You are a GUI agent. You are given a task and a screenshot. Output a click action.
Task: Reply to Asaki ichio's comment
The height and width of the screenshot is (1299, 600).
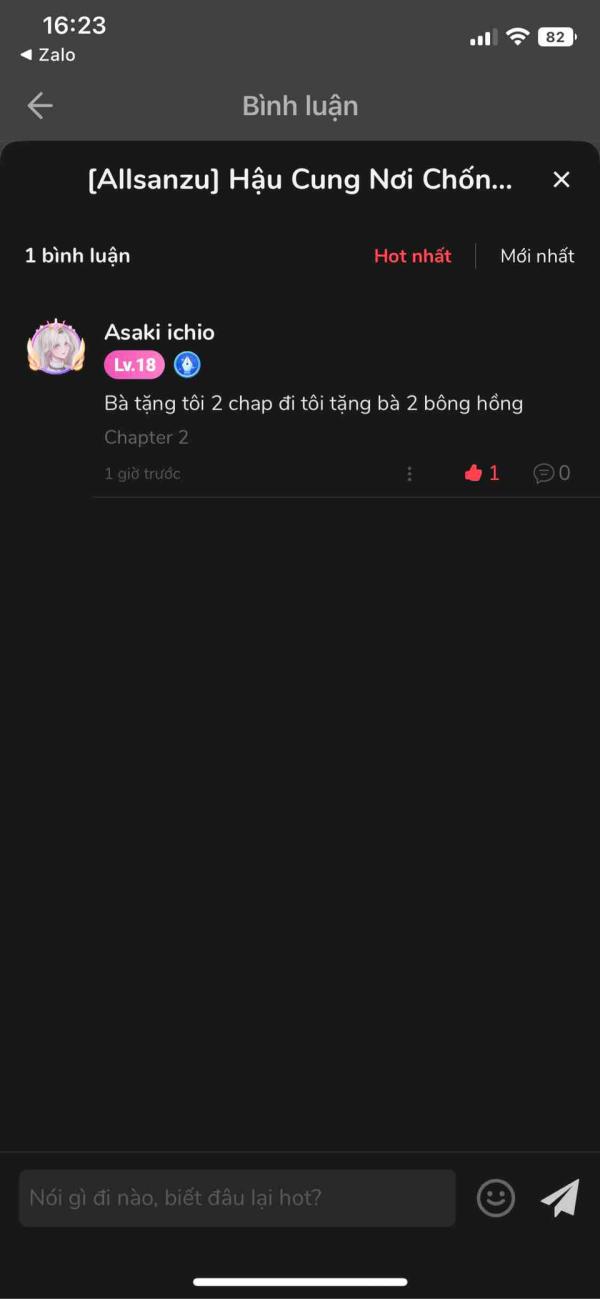click(x=551, y=474)
